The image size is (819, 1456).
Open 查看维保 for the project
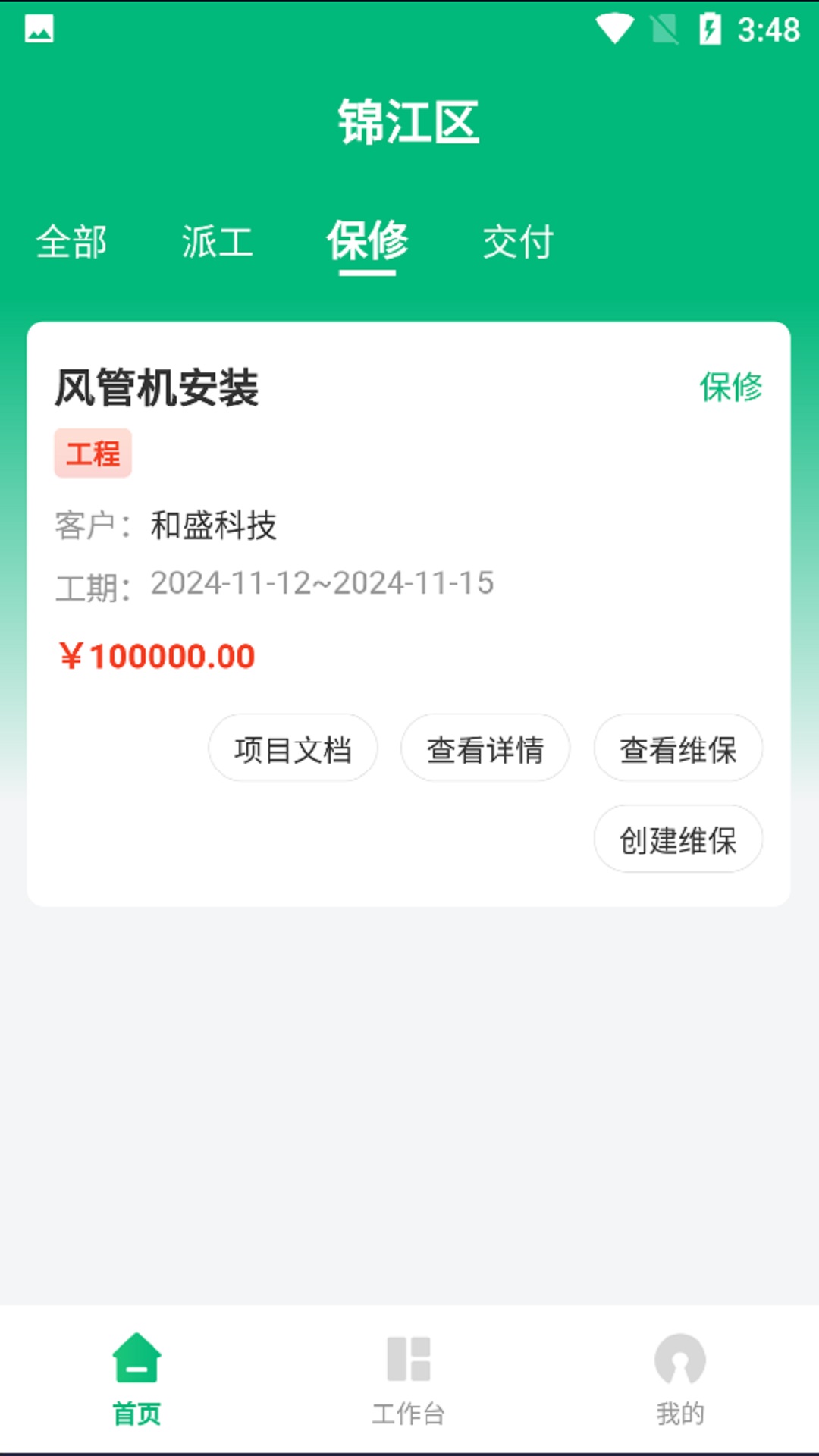678,748
